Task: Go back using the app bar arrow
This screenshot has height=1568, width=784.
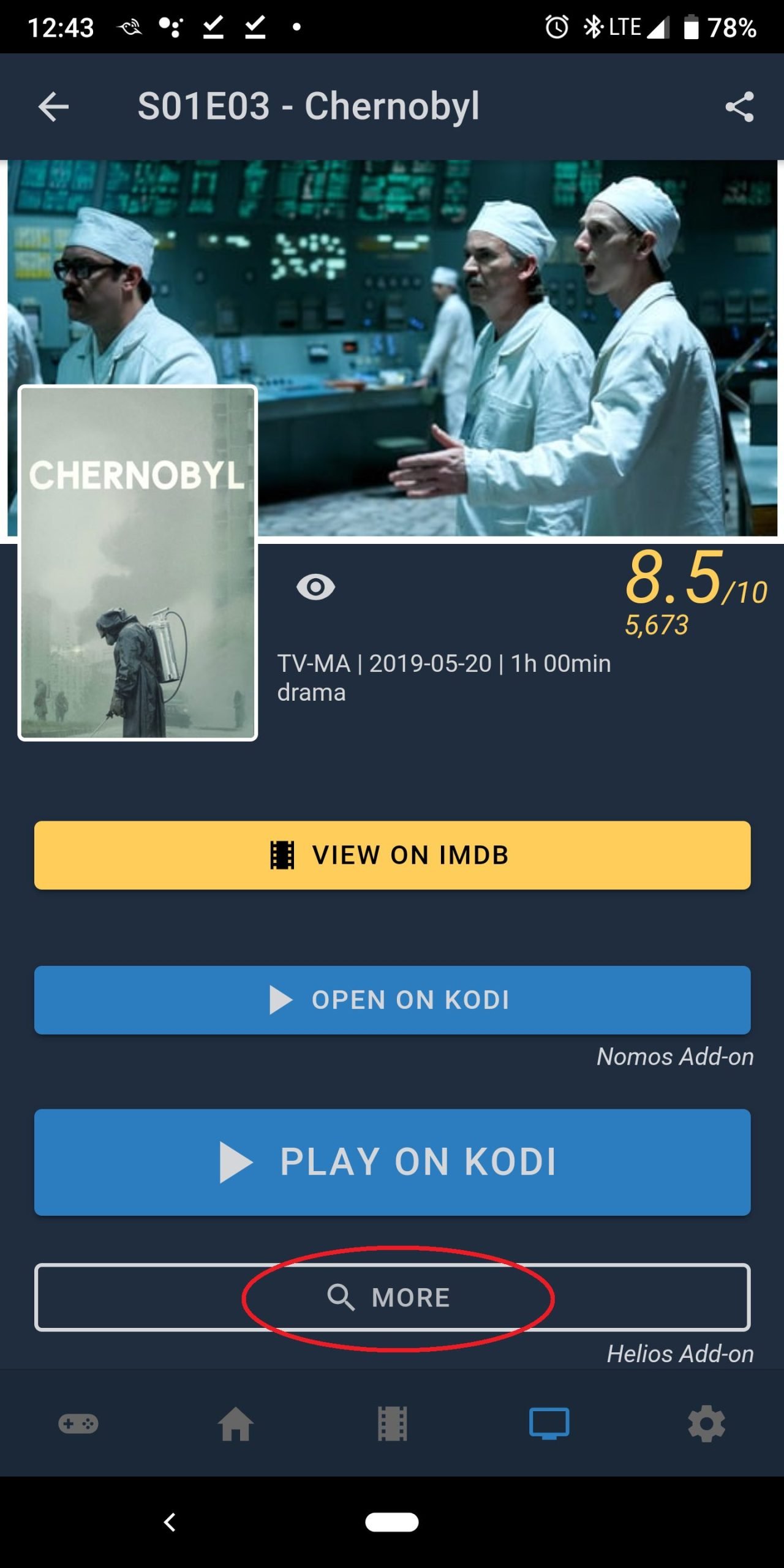Action: (53, 107)
